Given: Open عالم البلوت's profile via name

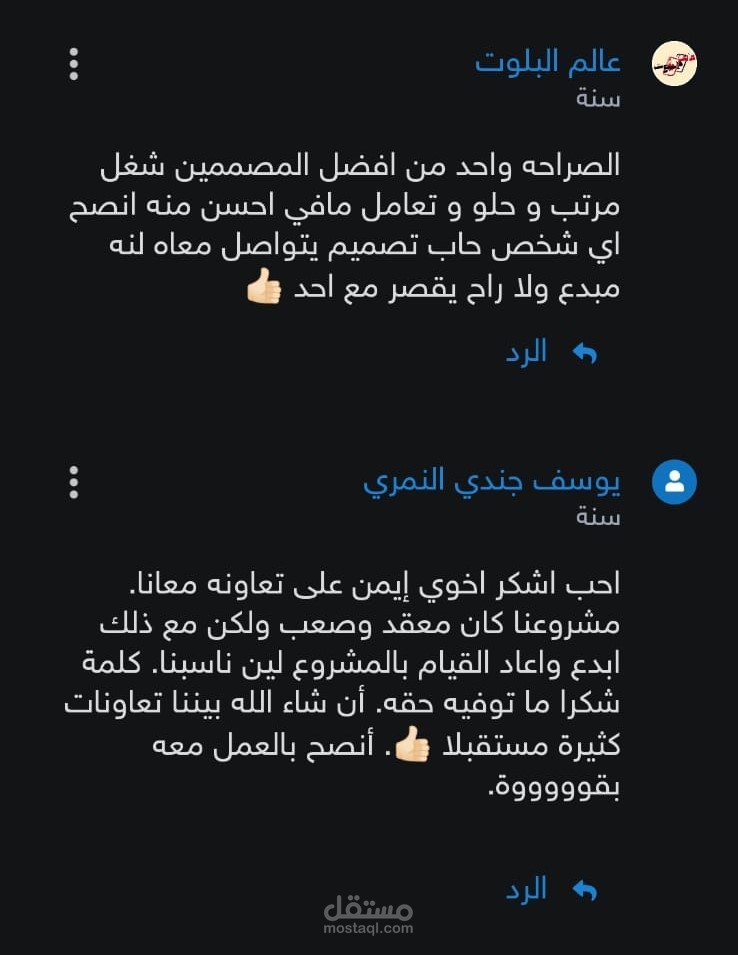Looking at the screenshot, I should tap(547, 61).
